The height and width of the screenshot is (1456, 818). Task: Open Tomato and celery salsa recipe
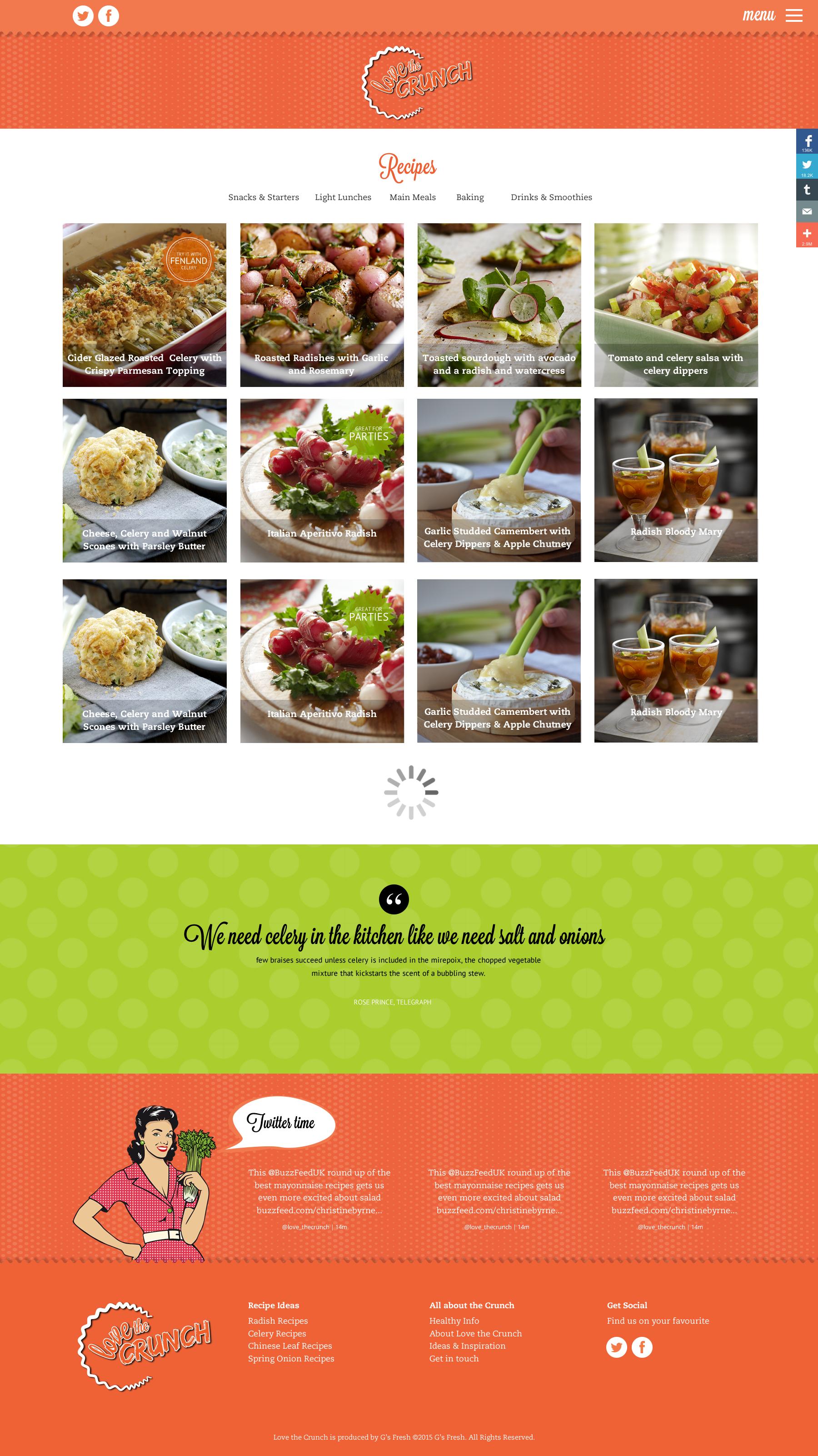pyautogui.click(x=676, y=305)
